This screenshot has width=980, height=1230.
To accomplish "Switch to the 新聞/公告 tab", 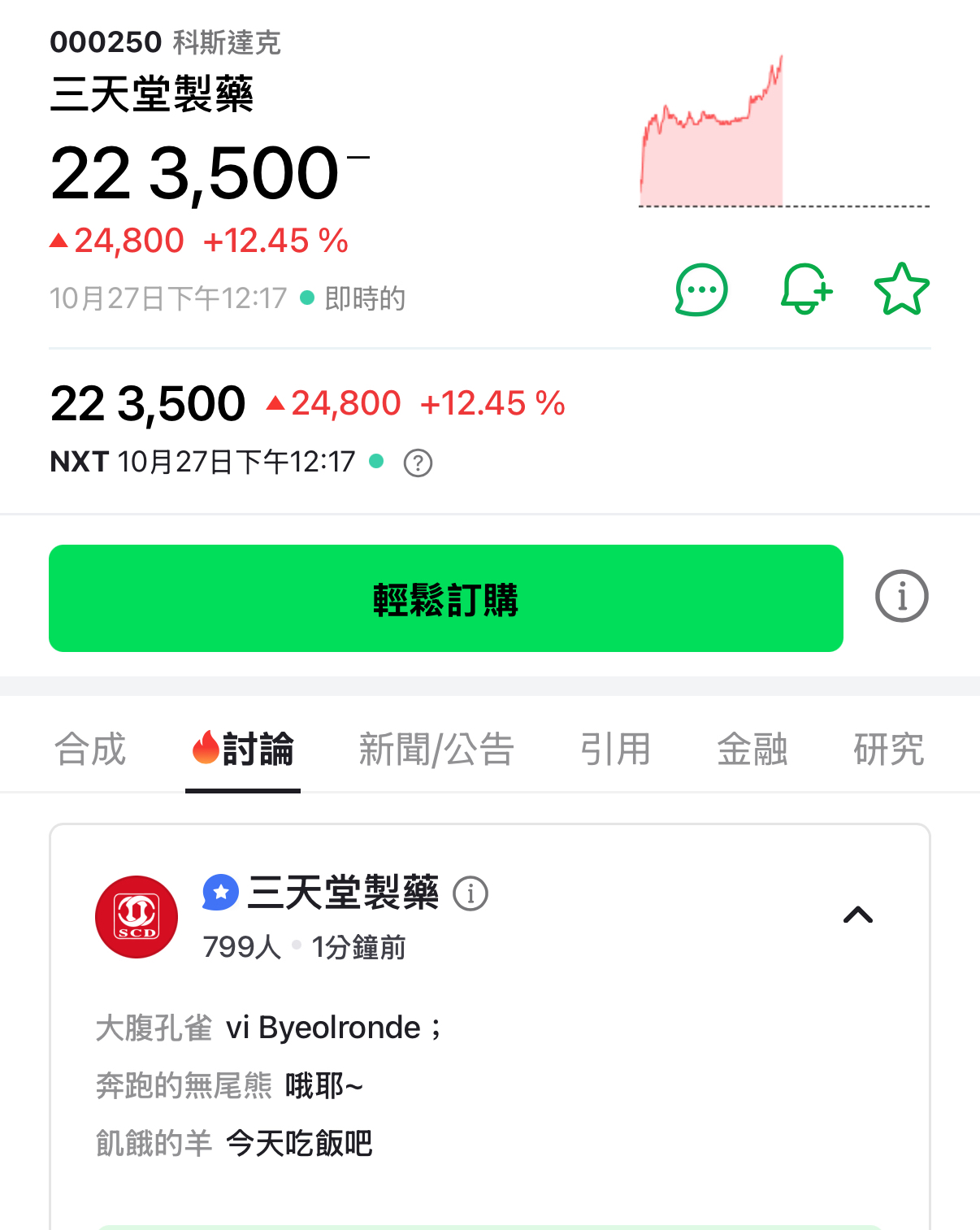I will click(436, 750).
